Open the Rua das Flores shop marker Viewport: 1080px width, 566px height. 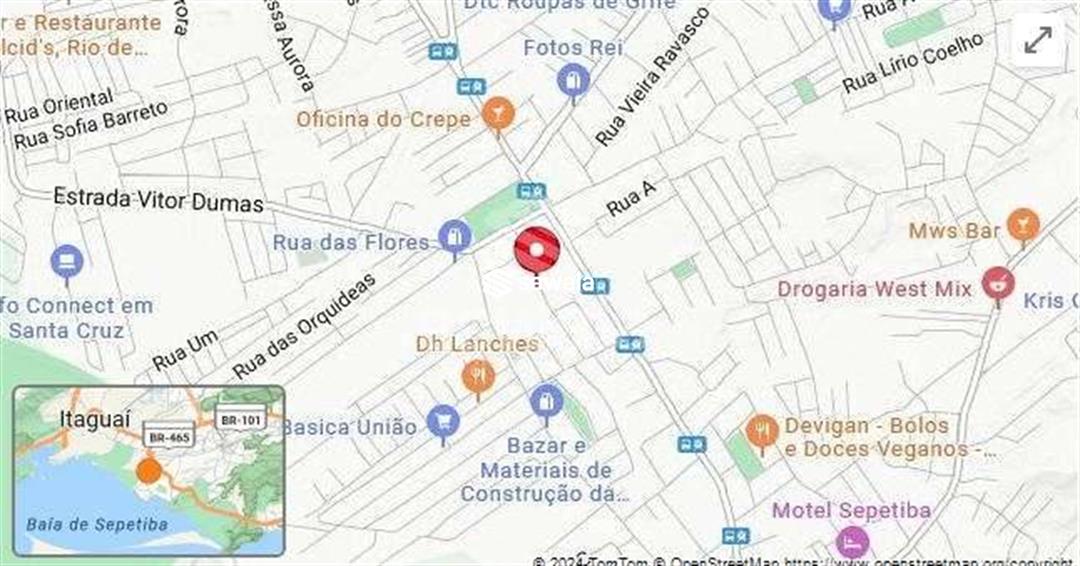pyautogui.click(x=455, y=239)
